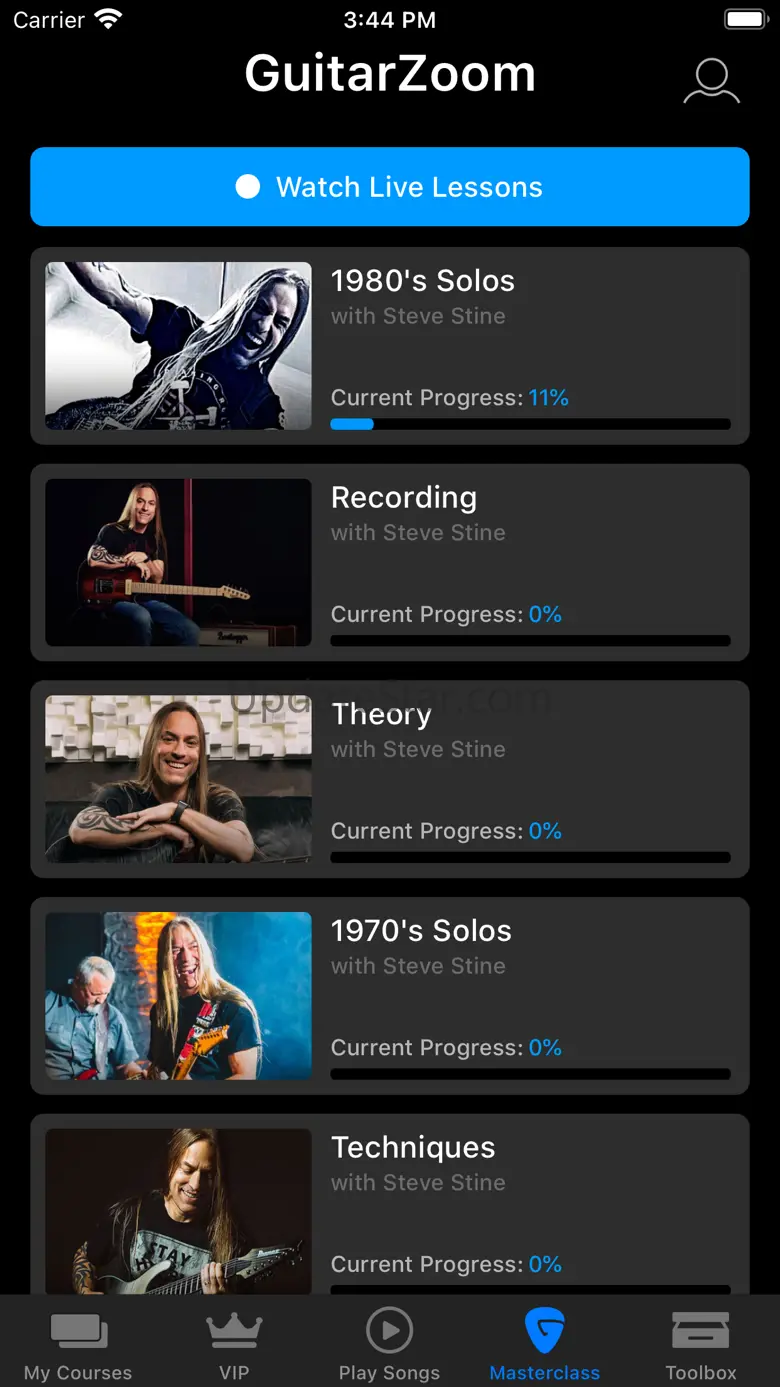Tap the Watch Live Lessons button
This screenshot has height=1387, width=780.
tap(390, 187)
